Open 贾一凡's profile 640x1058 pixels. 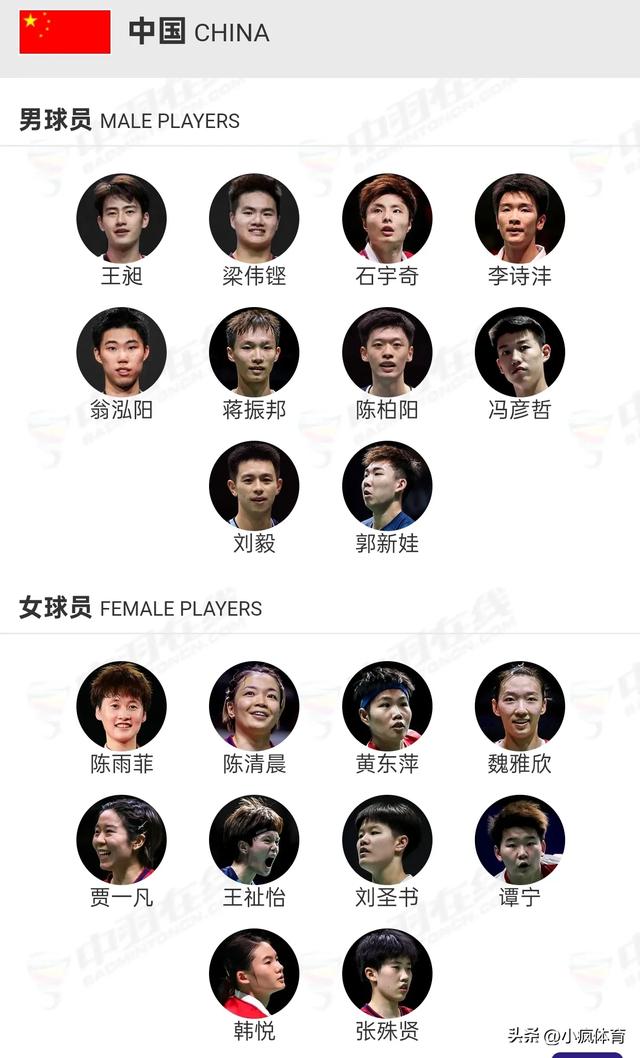121,840
